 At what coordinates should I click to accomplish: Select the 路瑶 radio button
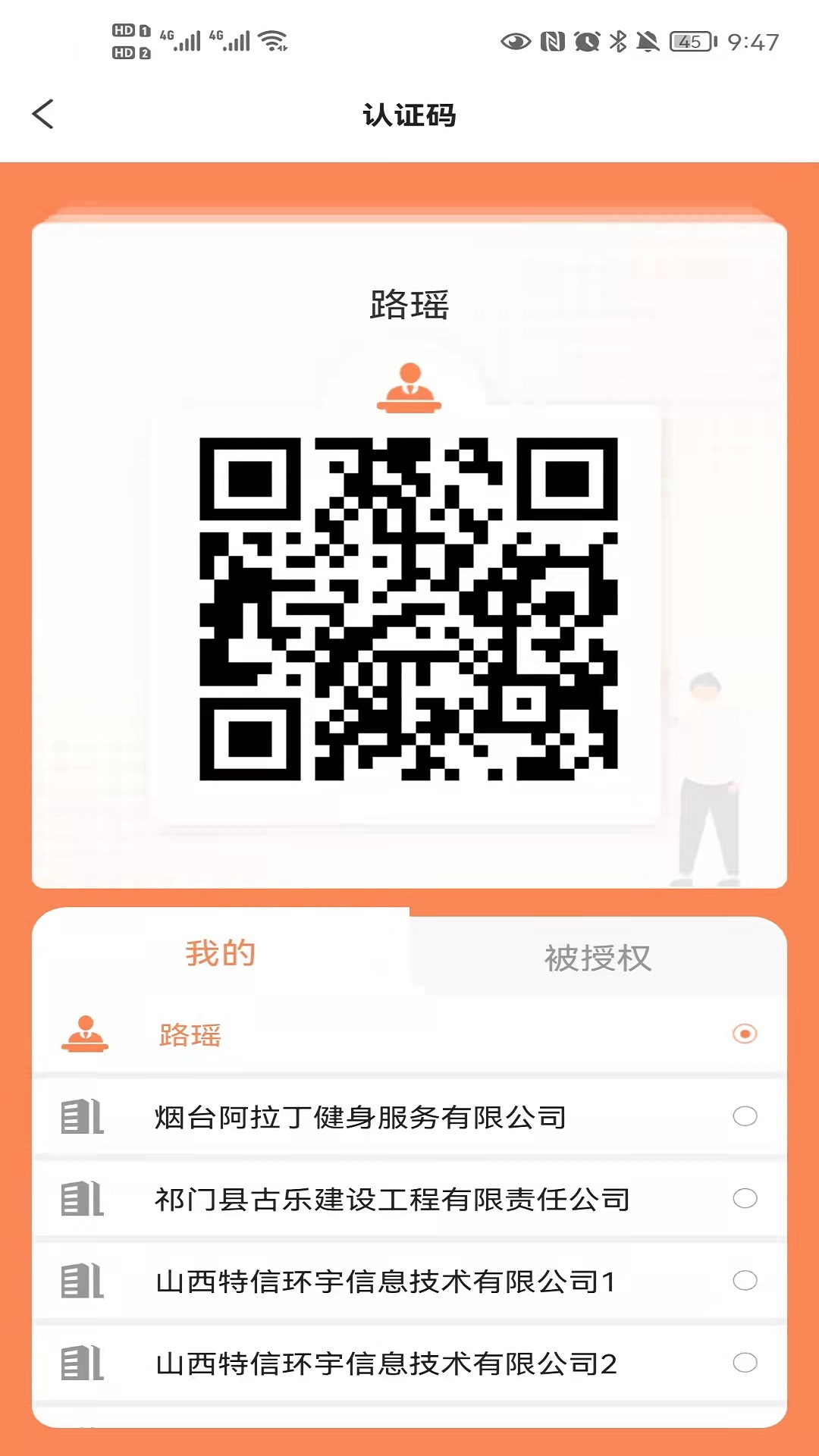pyautogui.click(x=745, y=1034)
